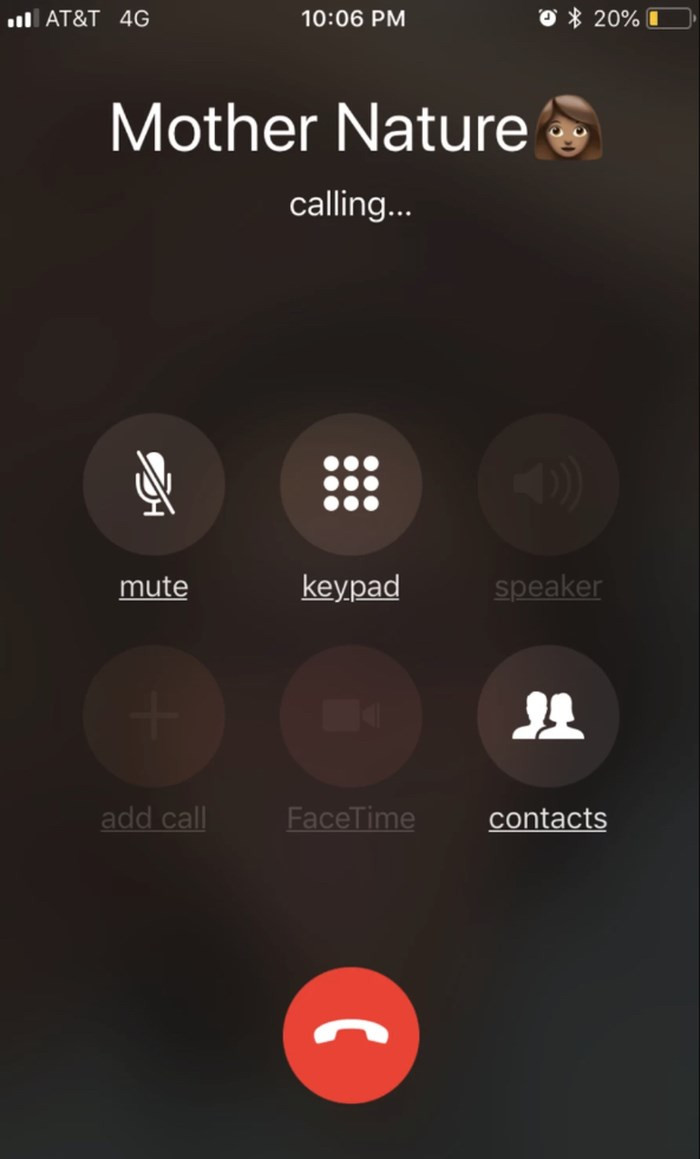Tap the add call button
The height and width of the screenshot is (1159, 700).
click(153, 716)
